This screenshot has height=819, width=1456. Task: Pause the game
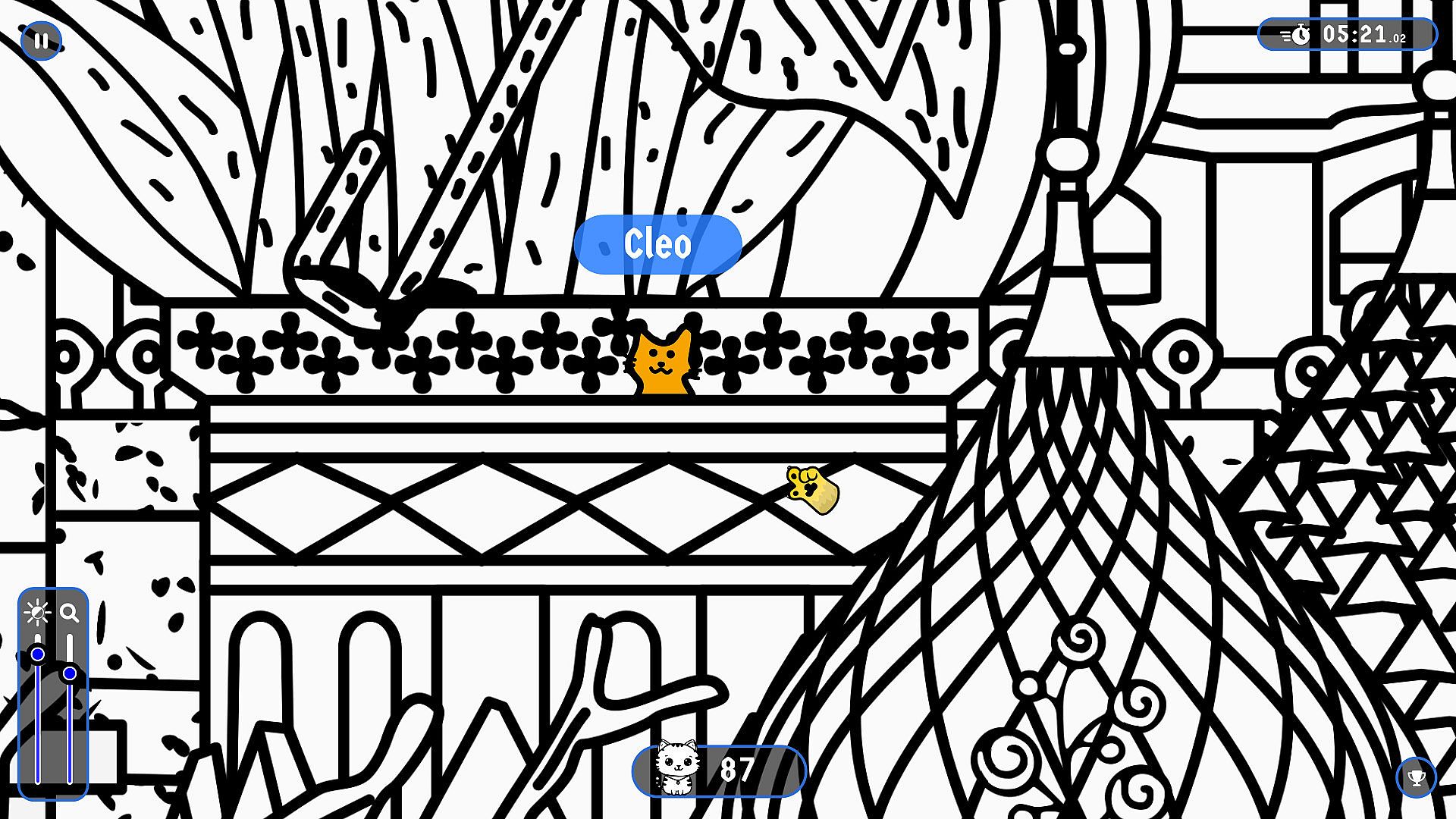pyautogui.click(x=41, y=41)
